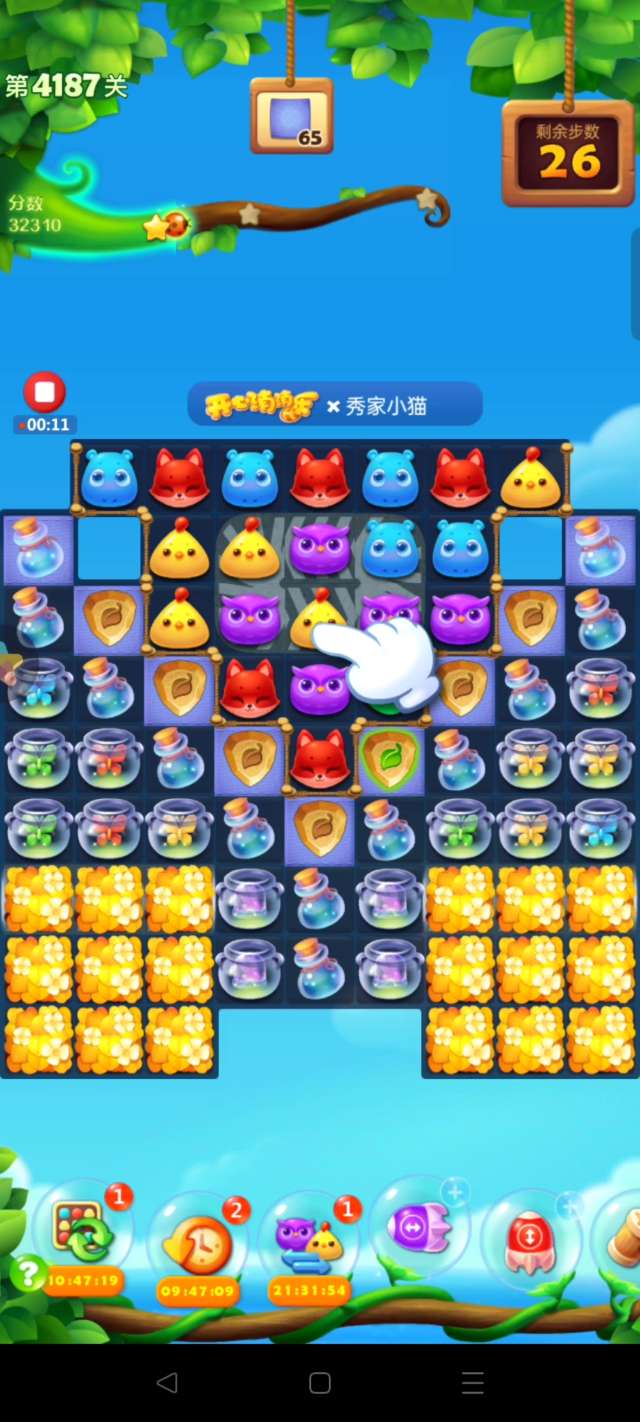
Task: Open the 秀家小猫 collaboration banner
Action: click(x=335, y=405)
